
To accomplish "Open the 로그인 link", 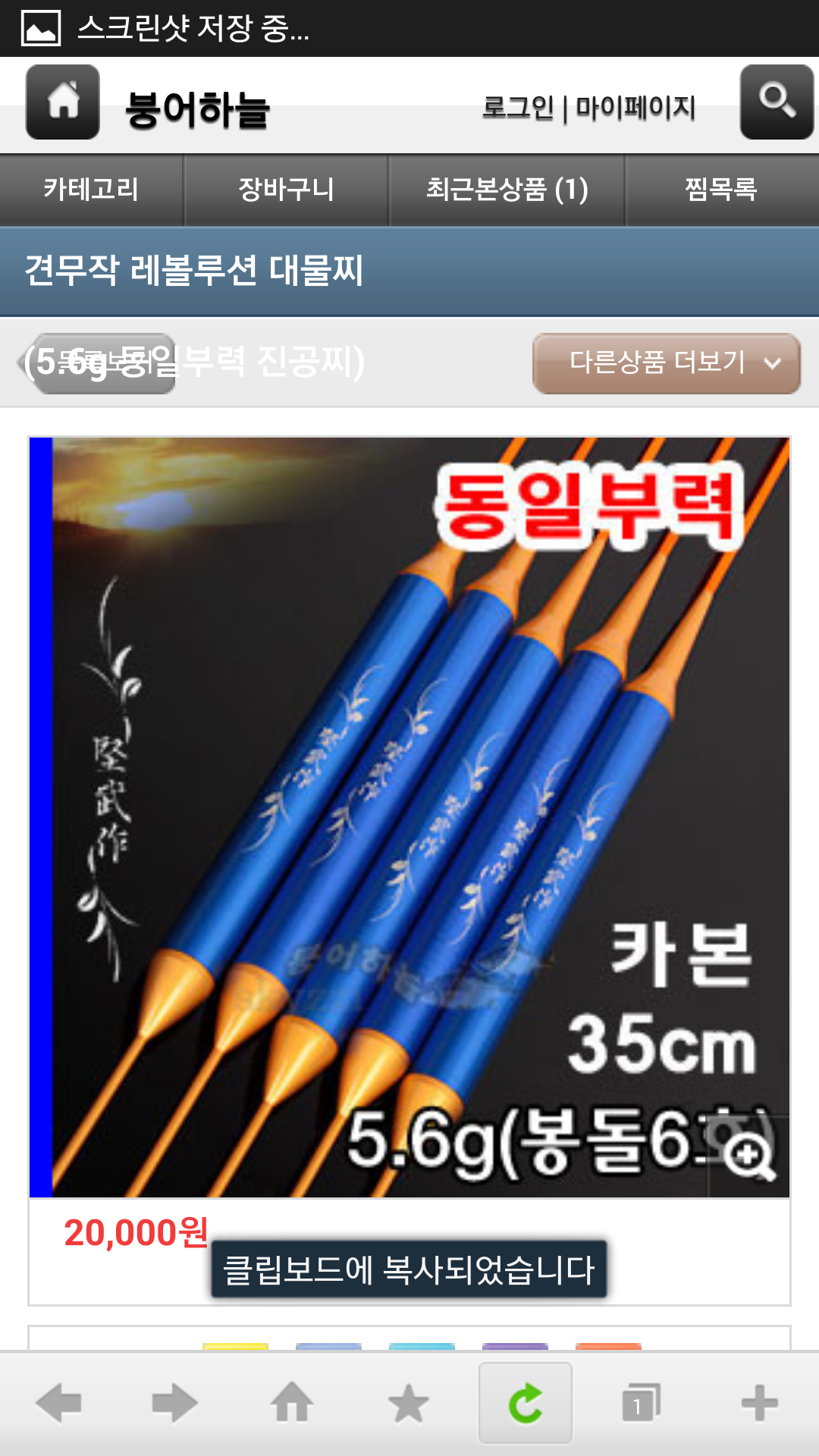I will coord(519,108).
